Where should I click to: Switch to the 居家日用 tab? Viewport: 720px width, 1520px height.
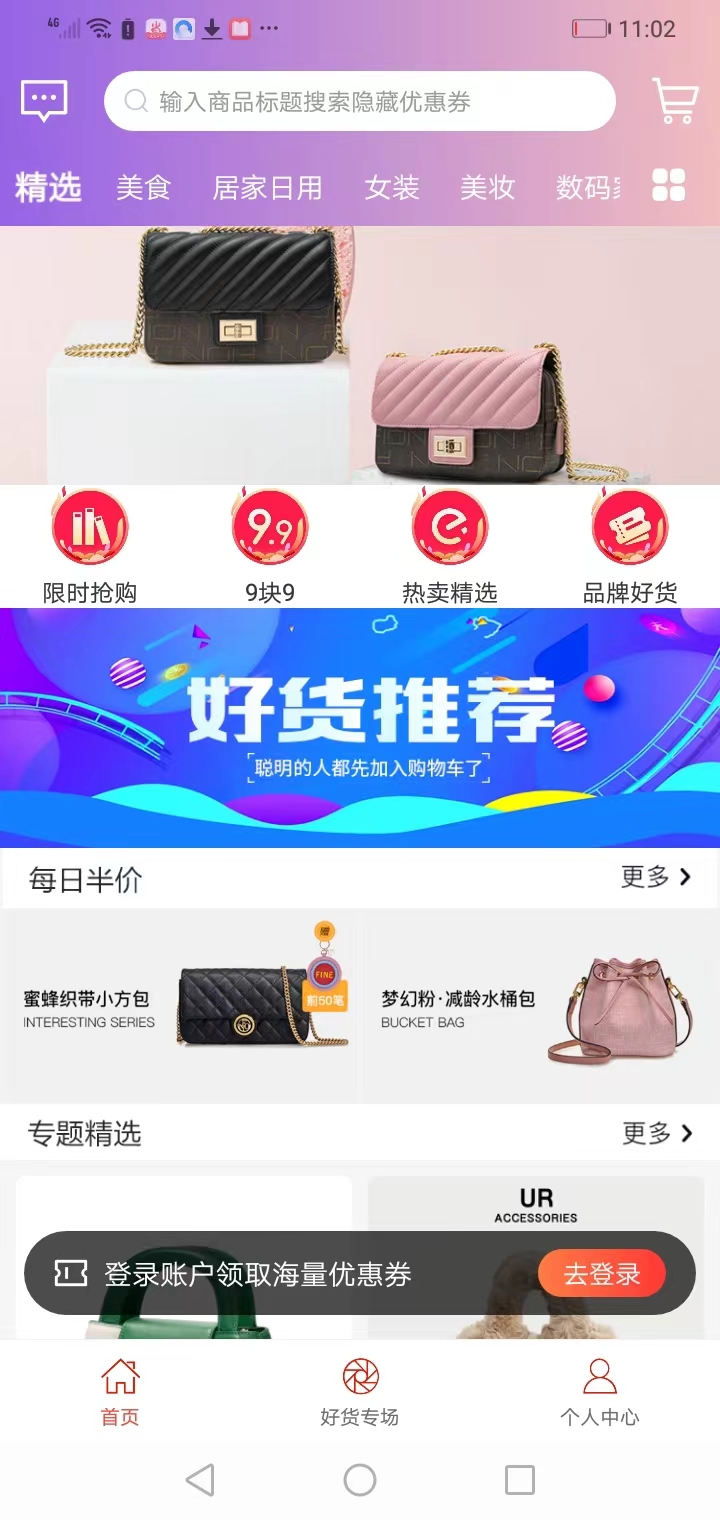coord(267,187)
